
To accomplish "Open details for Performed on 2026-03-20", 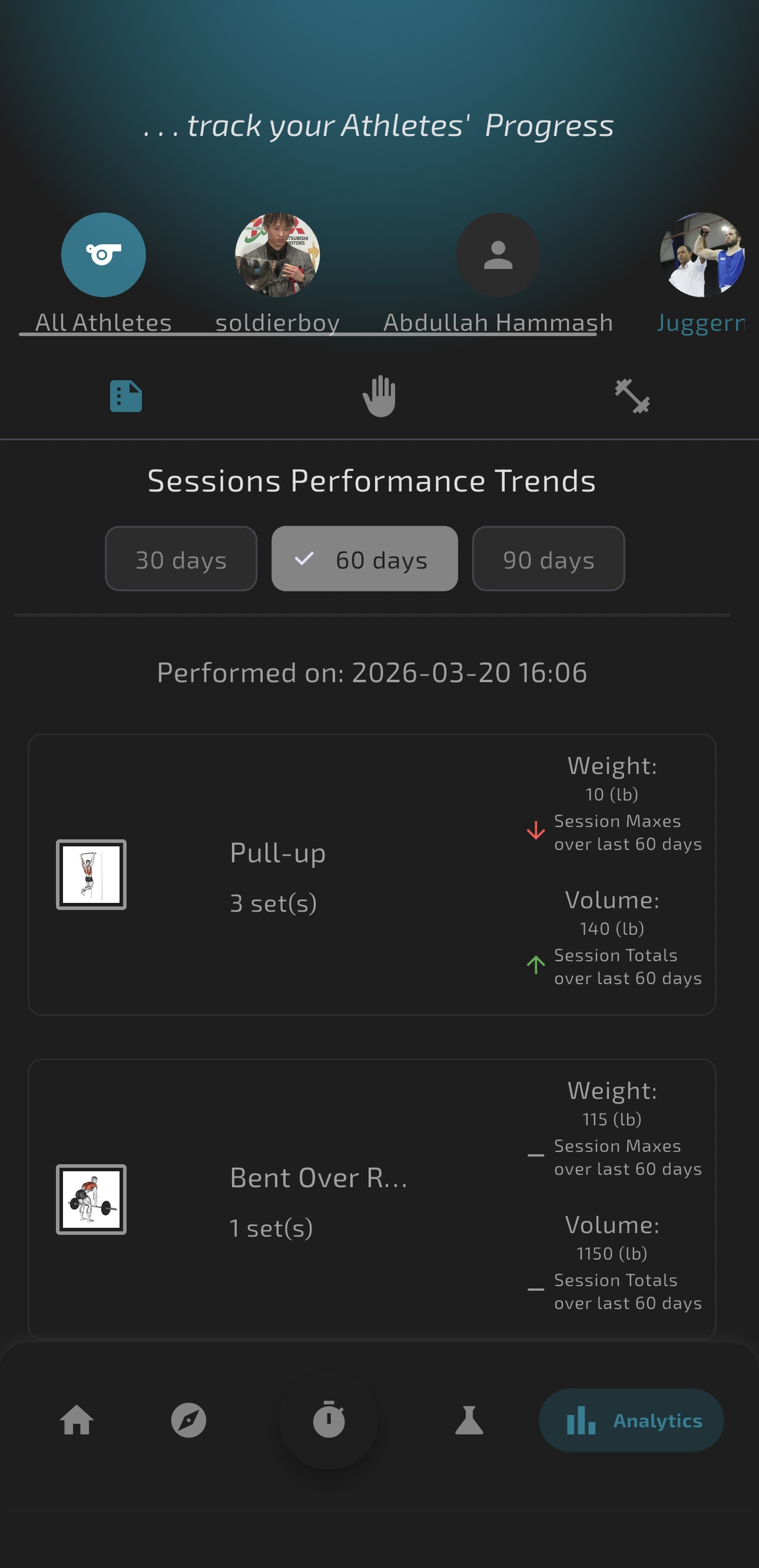I will pos(371,673).
